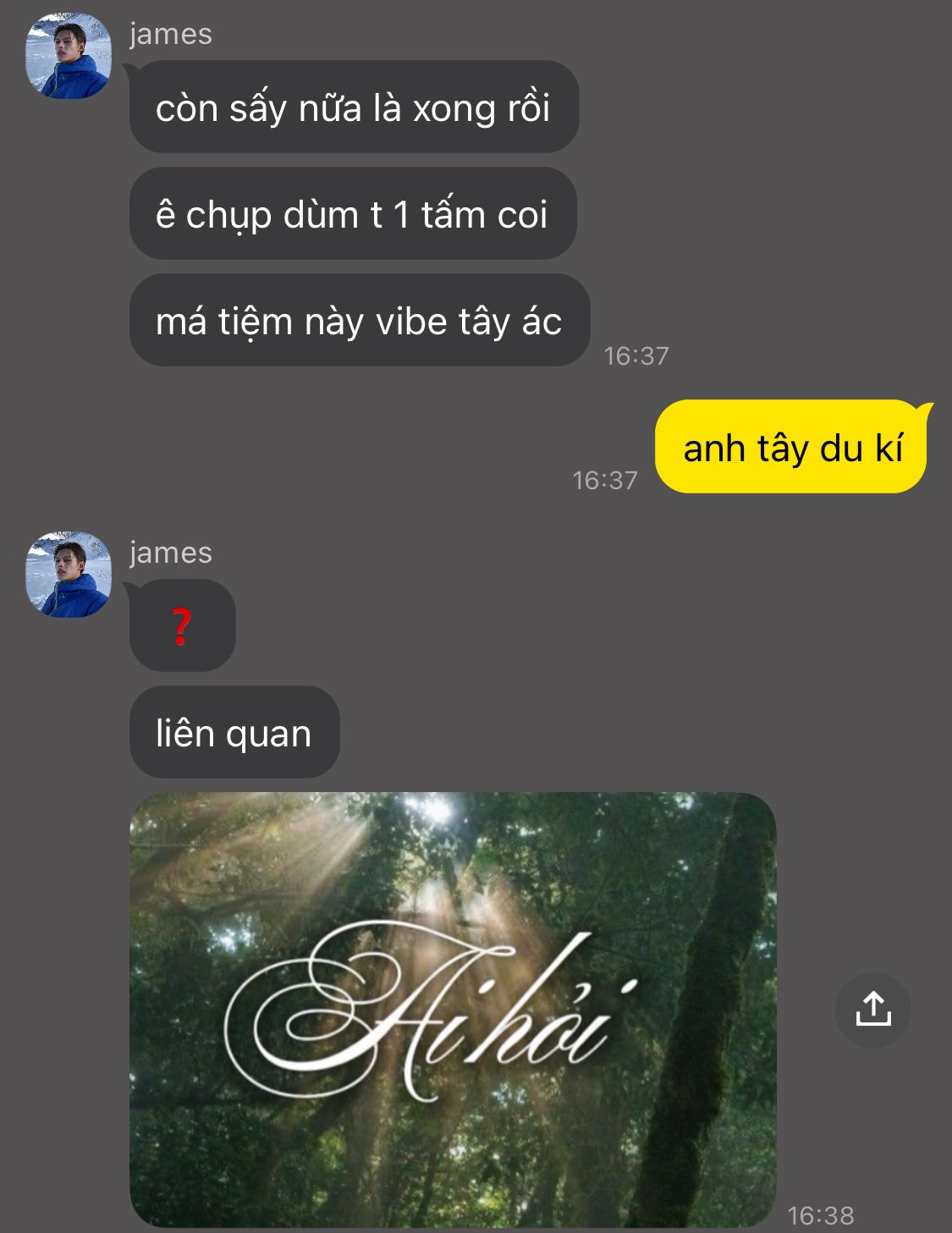Open the forest photo sent at 16:38
This screenshot has height=1233, width=952.
(x=453, y=1010)
